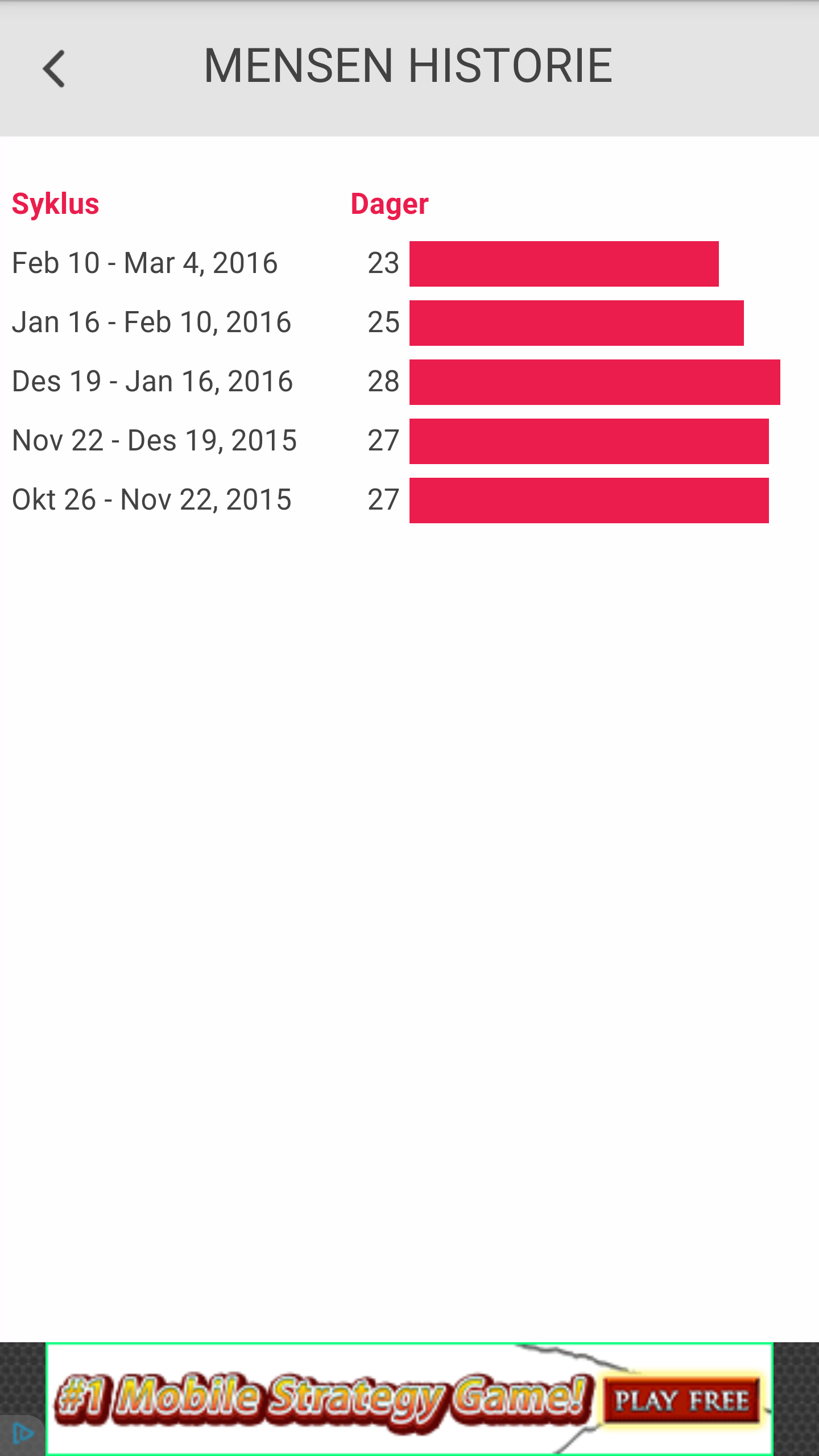
Task: Open the Mobile Strategy Game ad banner
Action: click(409, 1399)
